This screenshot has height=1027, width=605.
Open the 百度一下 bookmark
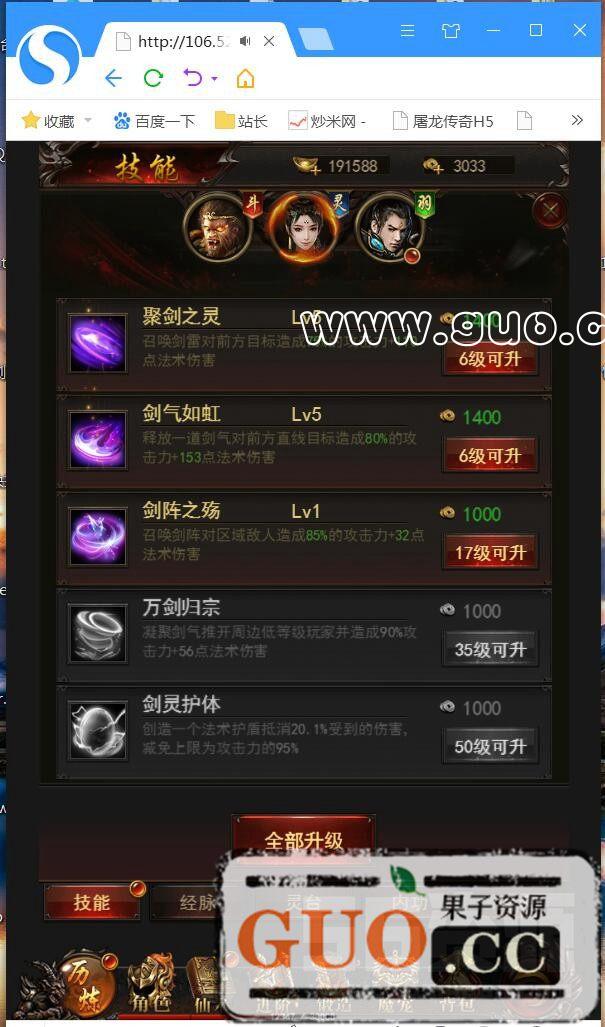pyautogui.click(x=154, y=121)
